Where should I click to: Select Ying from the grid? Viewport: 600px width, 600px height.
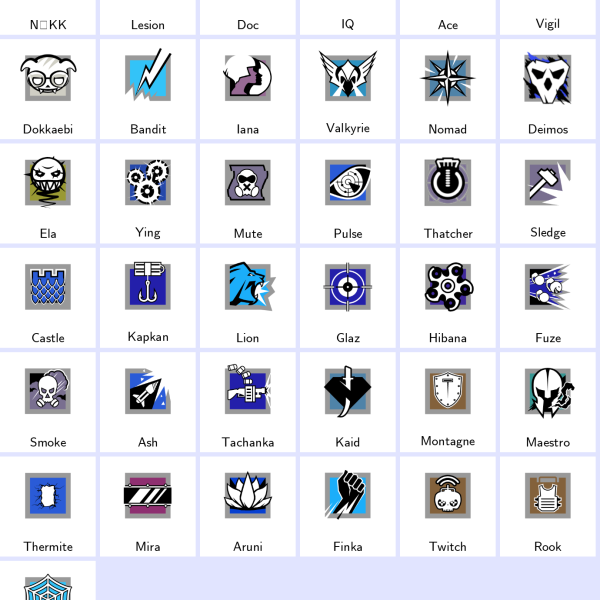click(x=148, y=192)
